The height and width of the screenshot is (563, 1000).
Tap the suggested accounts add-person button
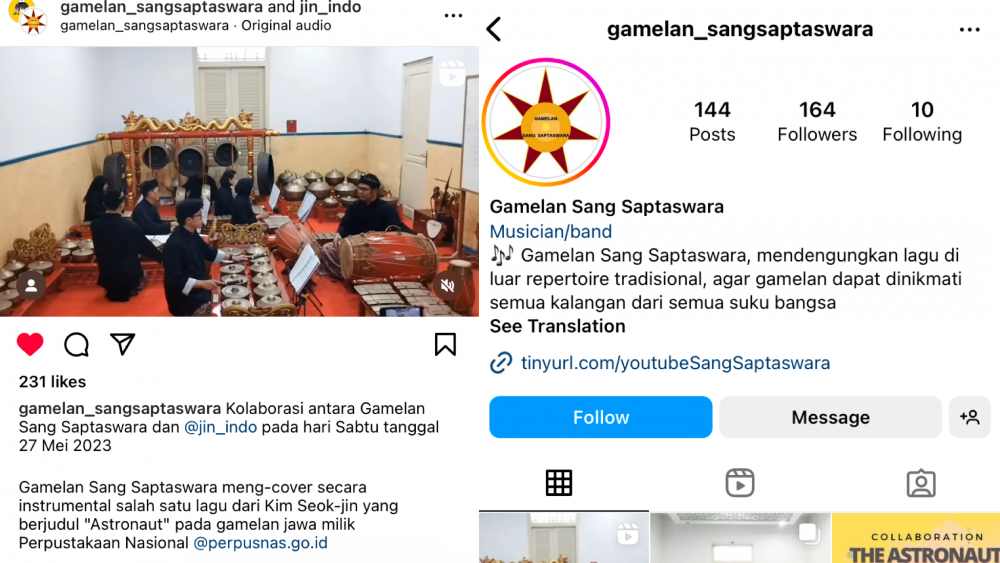click(969, 417)
